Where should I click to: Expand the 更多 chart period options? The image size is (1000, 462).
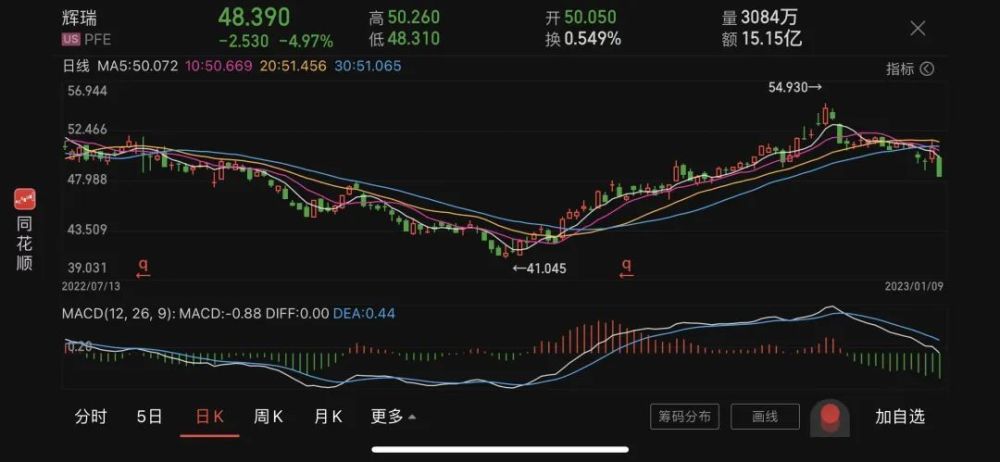(x=393, y=417)
